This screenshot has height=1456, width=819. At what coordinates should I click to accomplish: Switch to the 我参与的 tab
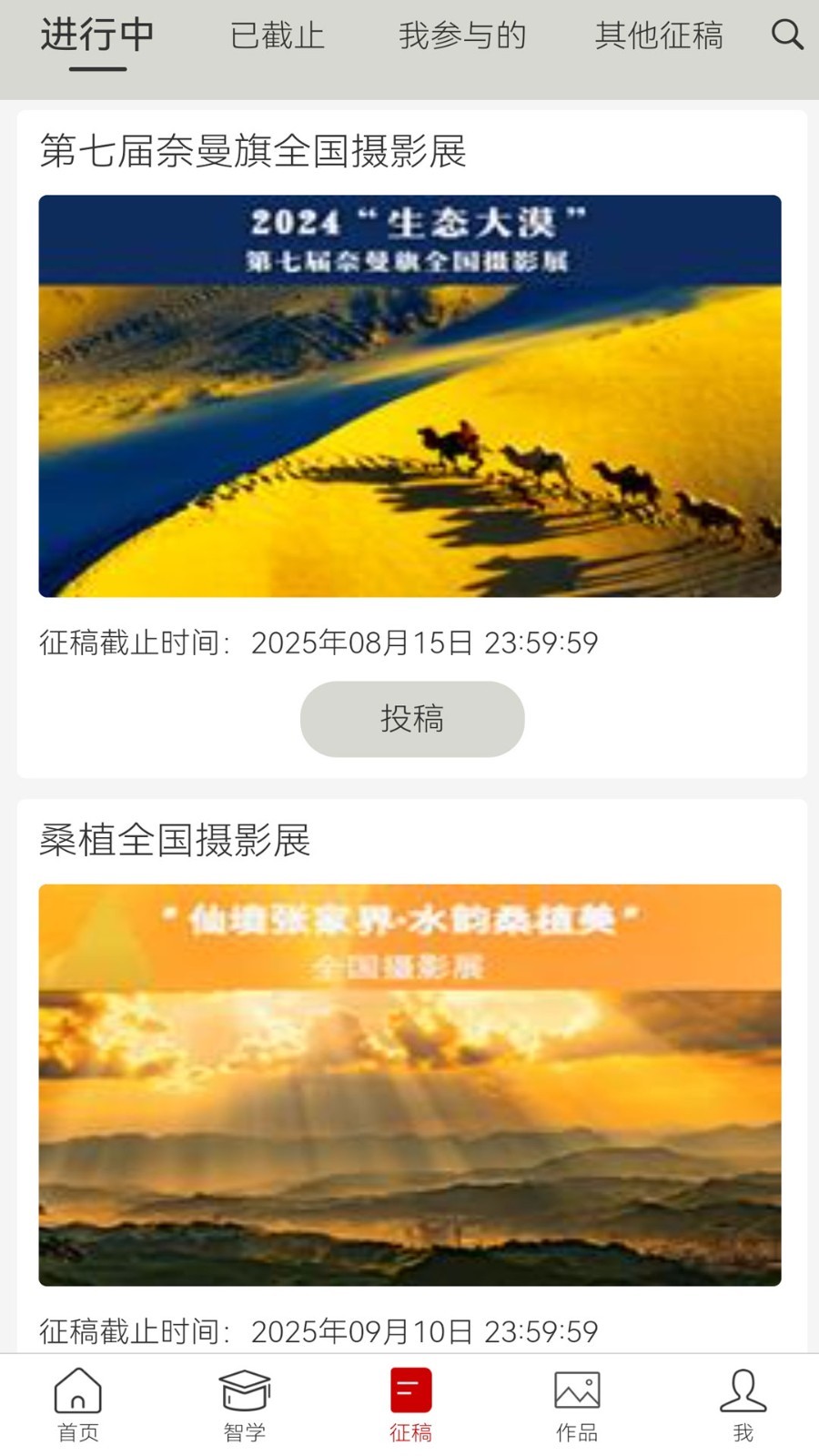462,36
